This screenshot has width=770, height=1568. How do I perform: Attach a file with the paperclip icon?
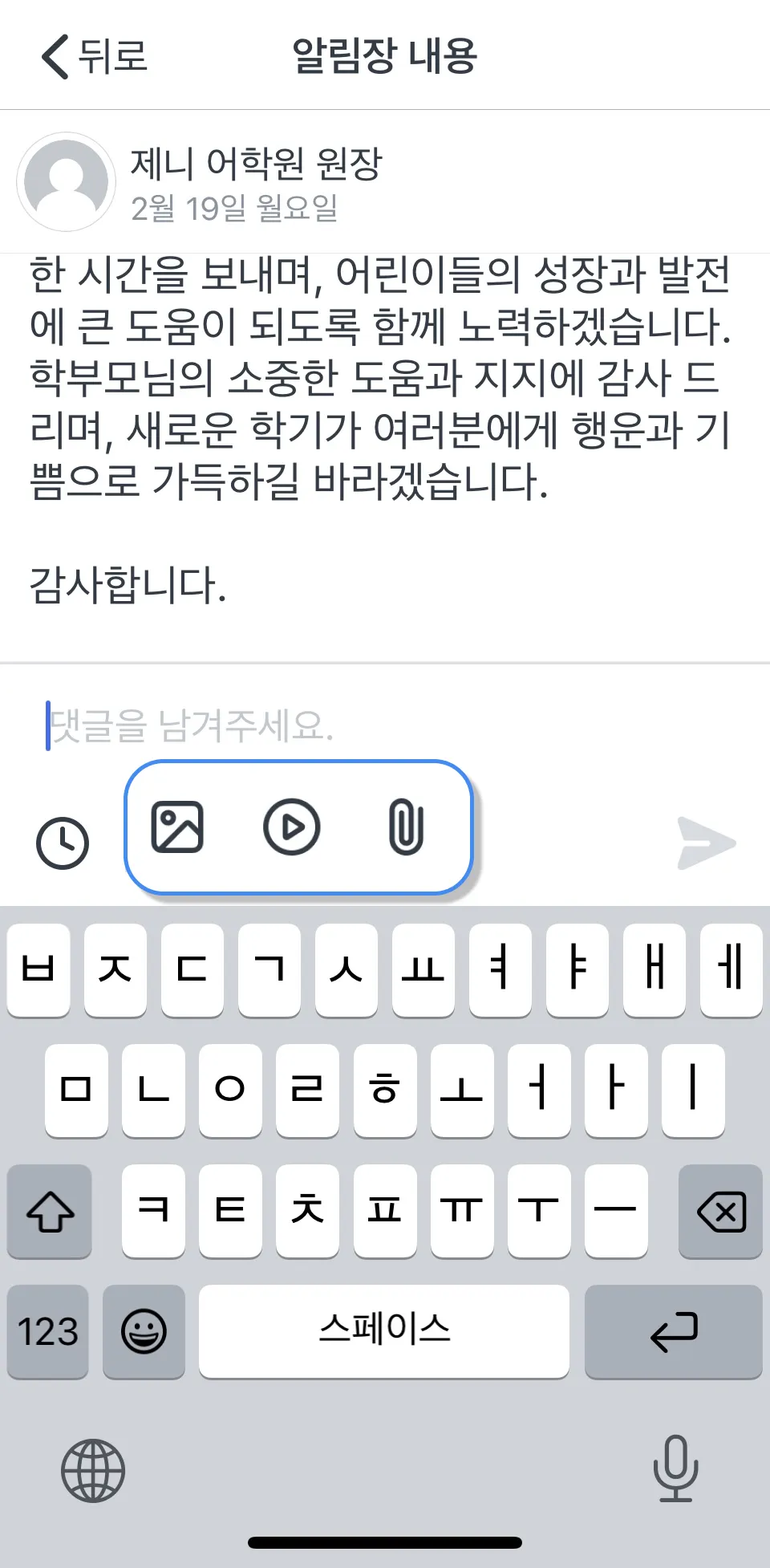pos(406,827)
